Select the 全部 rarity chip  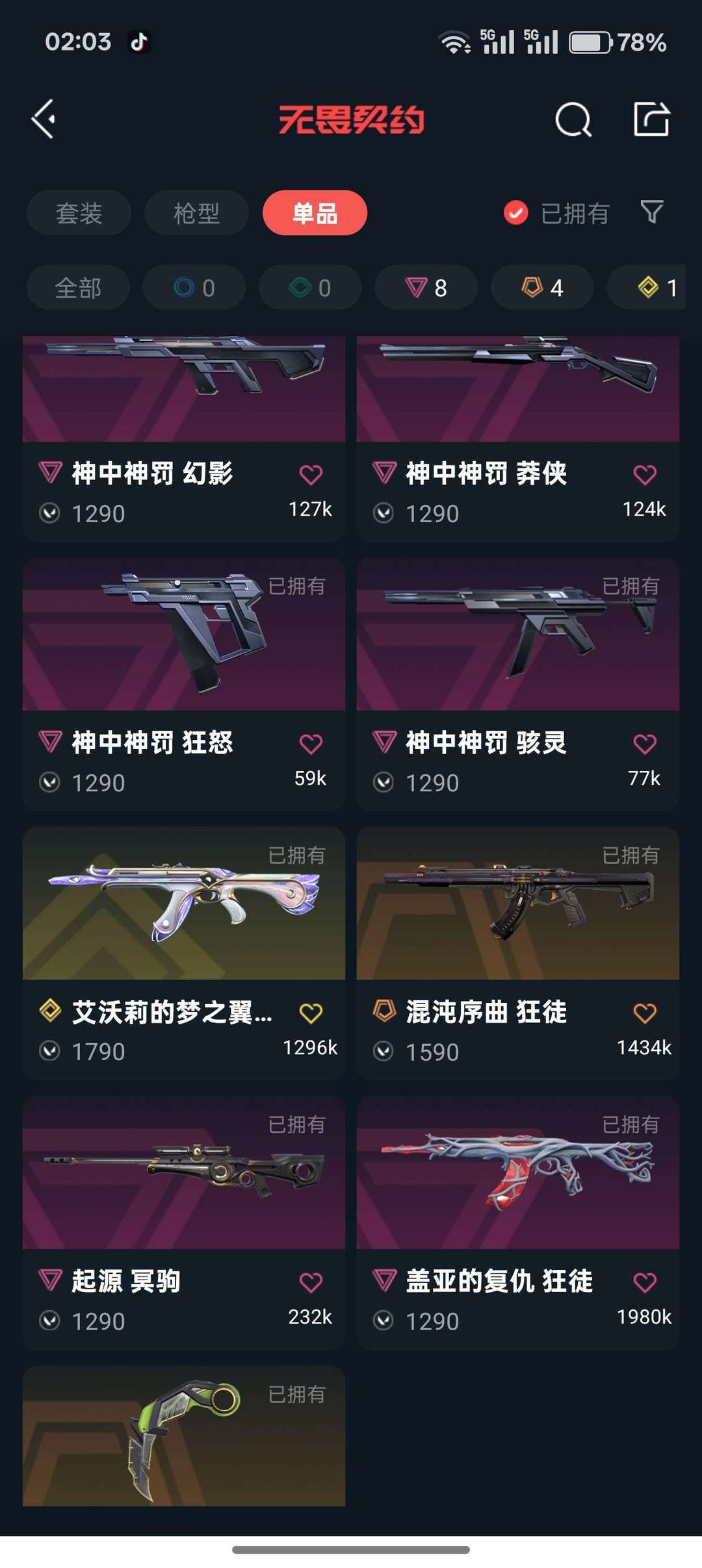click(x=78, y=288)
